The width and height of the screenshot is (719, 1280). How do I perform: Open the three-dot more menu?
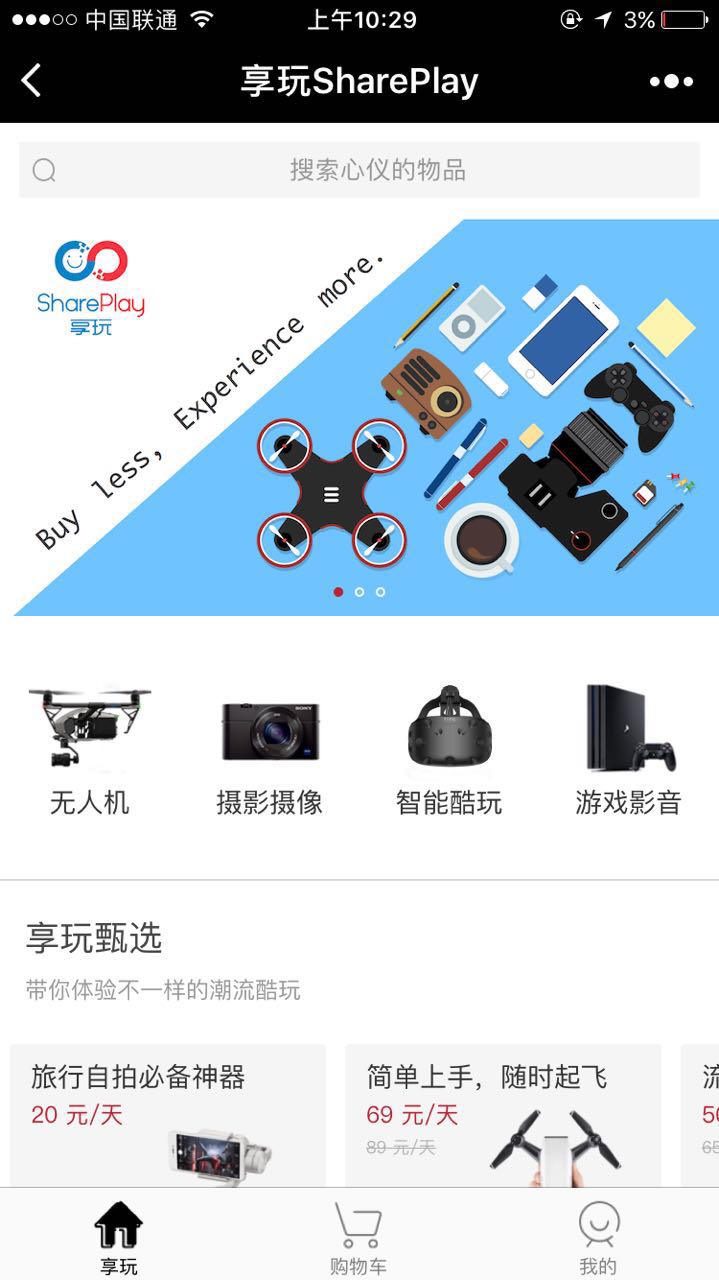tap(671, 82)
